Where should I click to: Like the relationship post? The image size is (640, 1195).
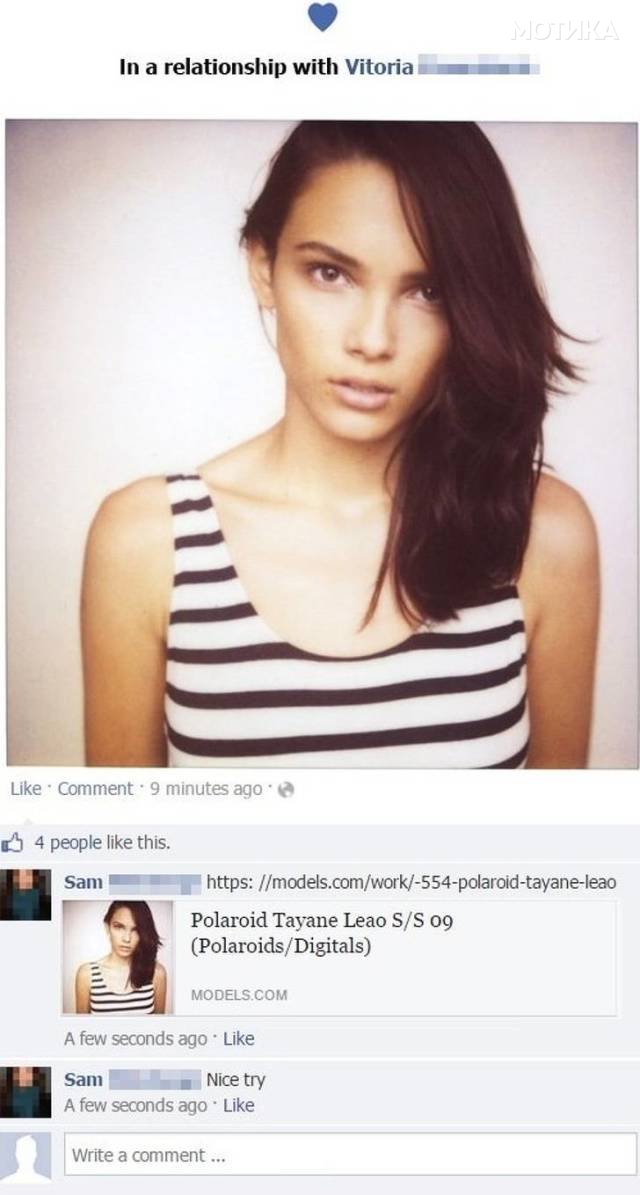point(24,788)
